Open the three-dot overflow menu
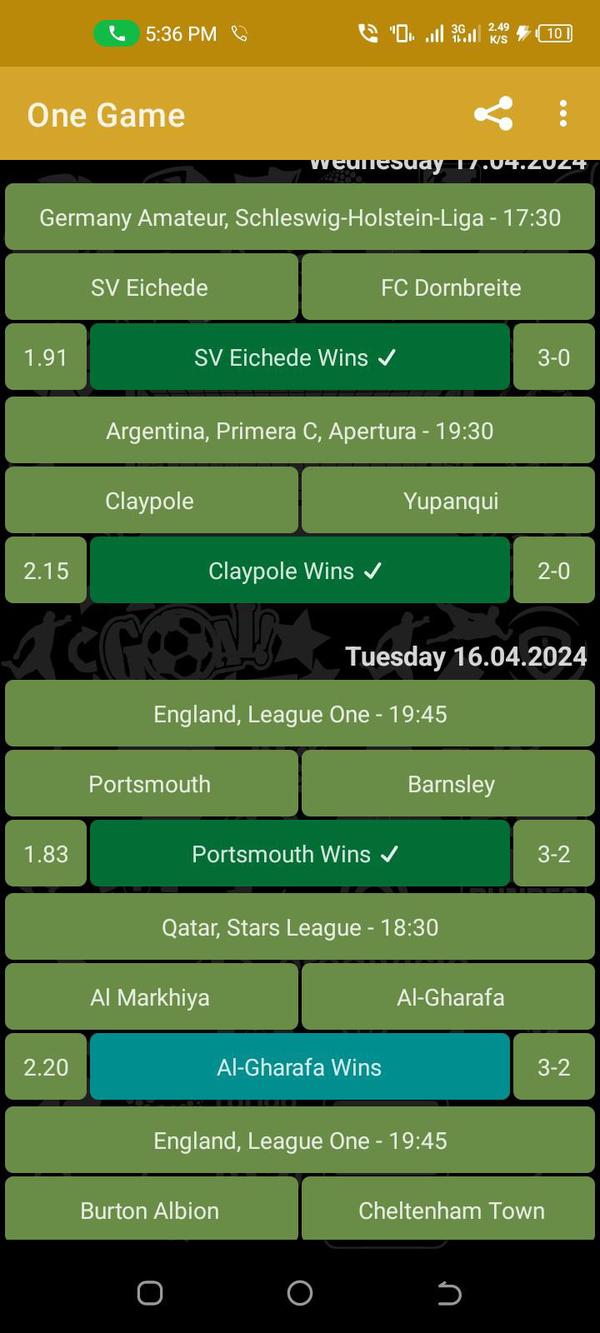The image size is (600, 1333). click(563, 114)
